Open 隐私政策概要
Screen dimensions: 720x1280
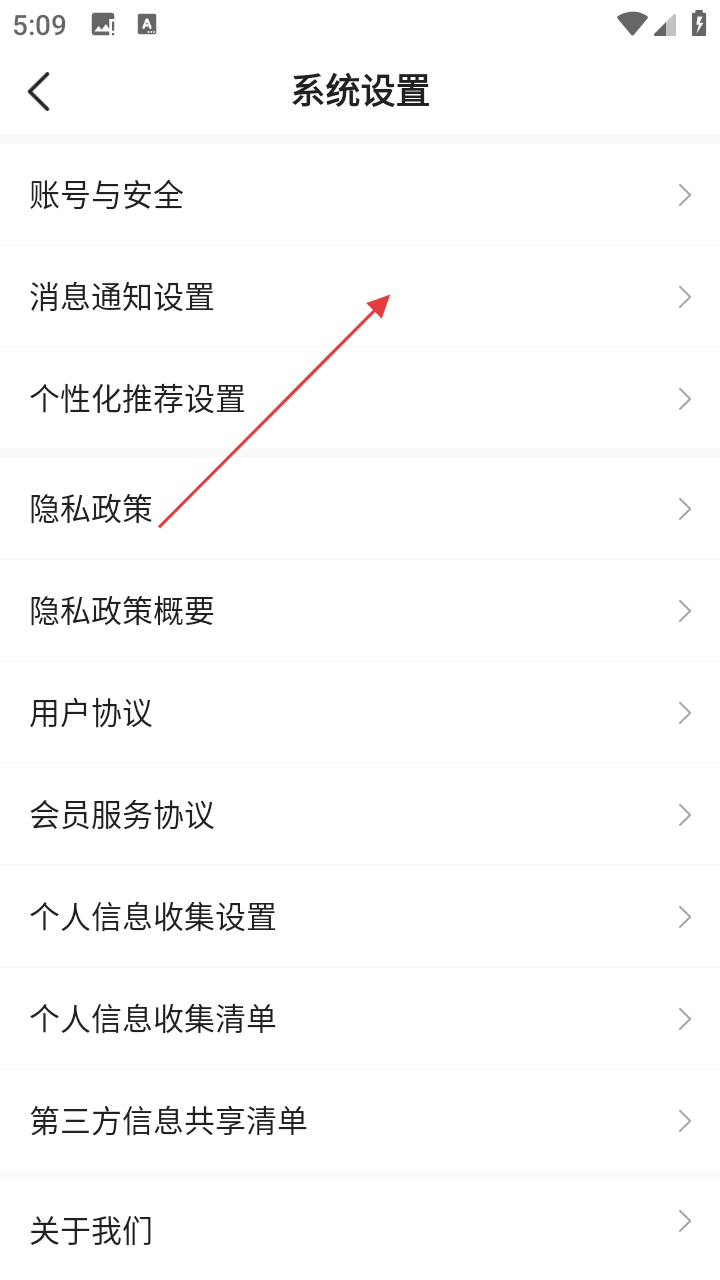click(360, 611)
